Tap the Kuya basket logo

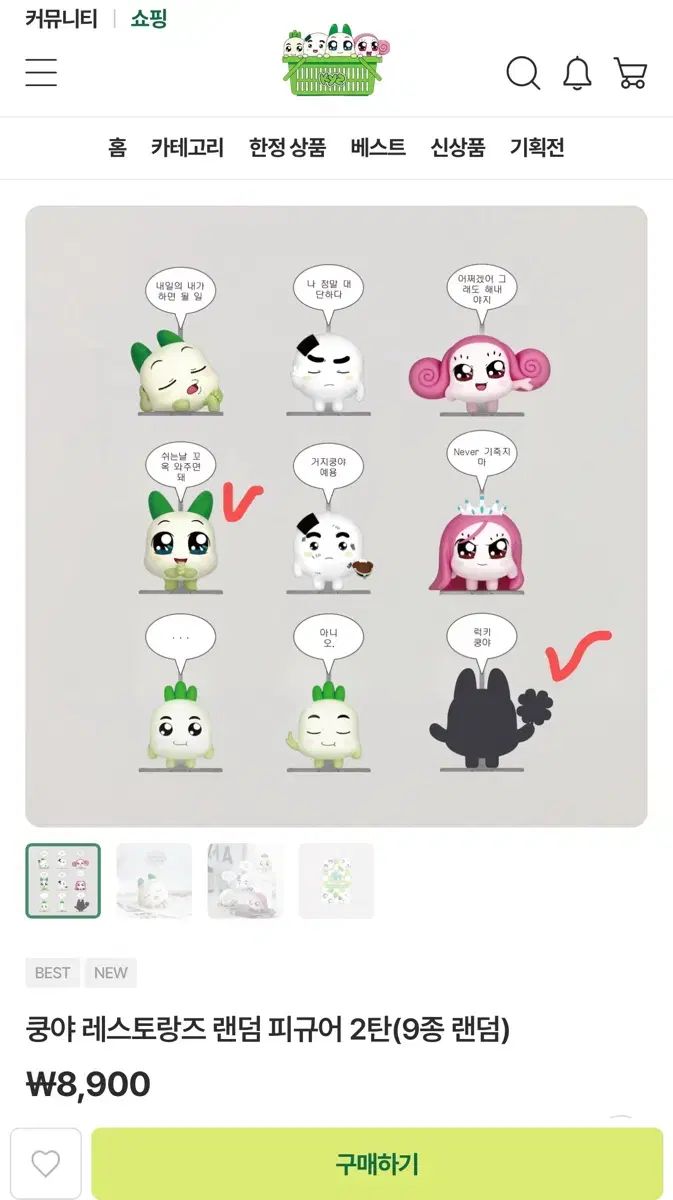pyautogui.click(x=336, y=60)
